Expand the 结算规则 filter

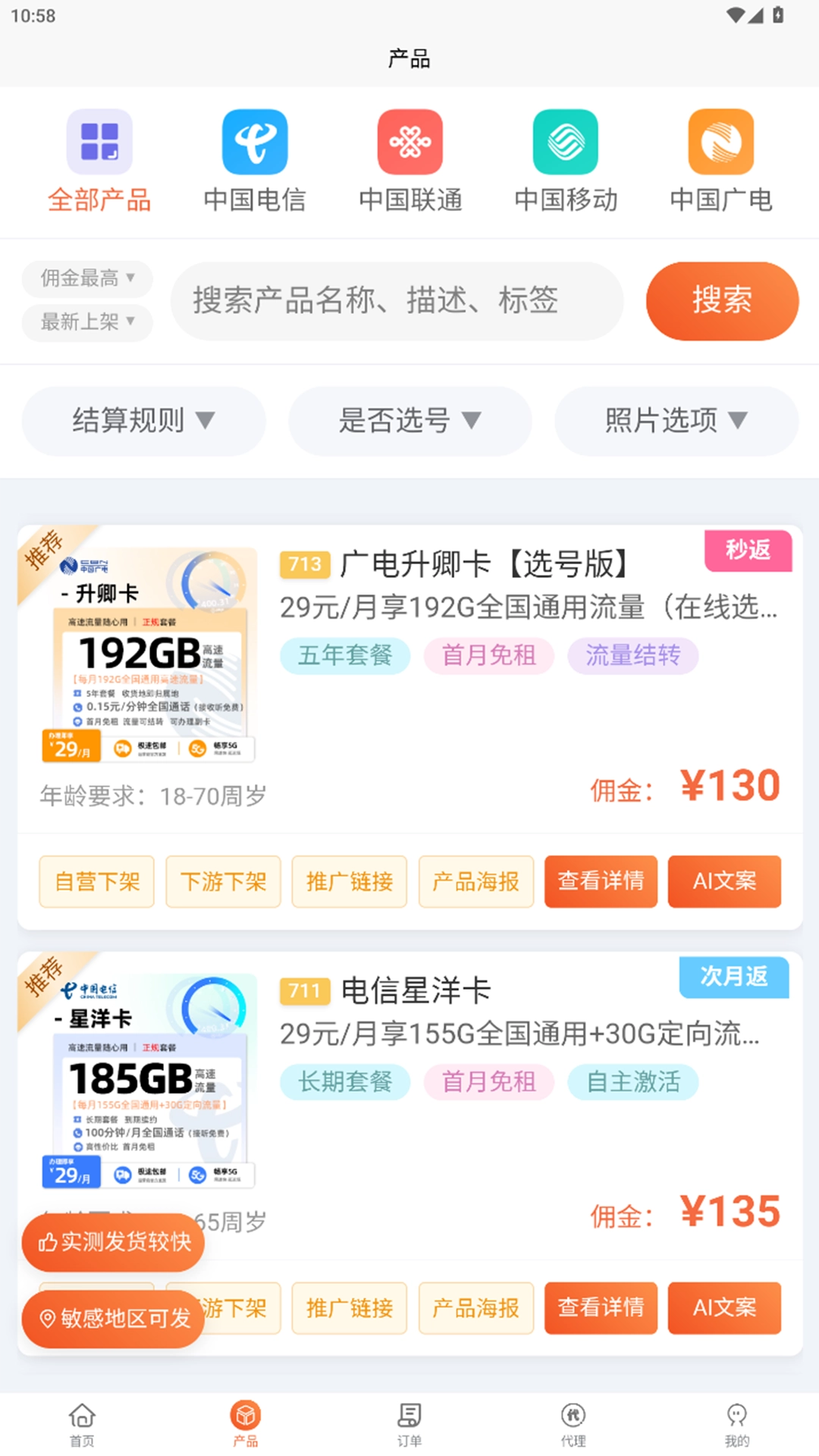click(143, 421)
